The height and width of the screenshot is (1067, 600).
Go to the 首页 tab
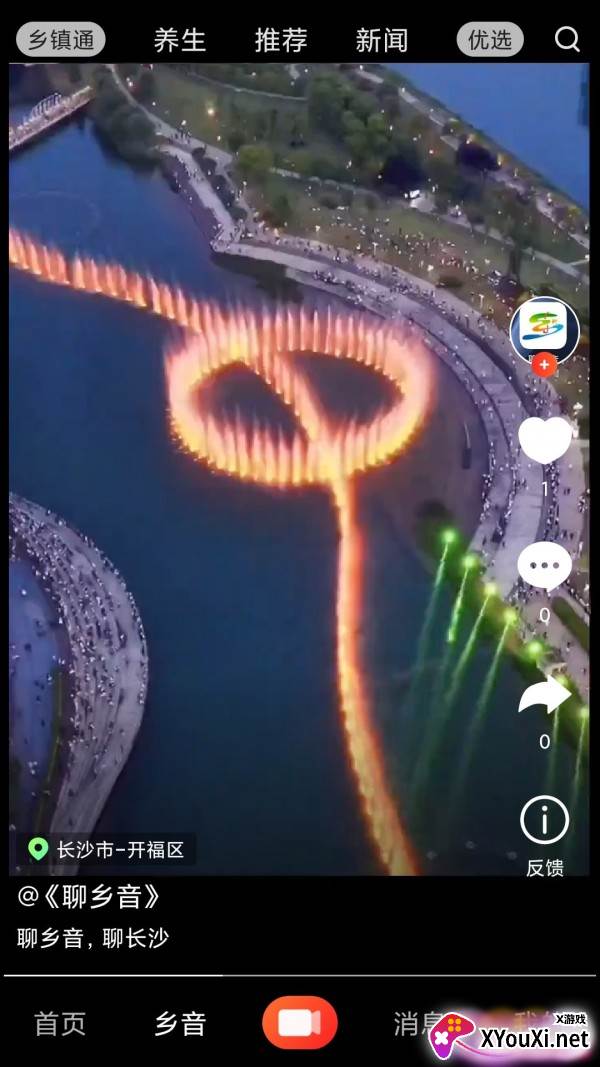60,1023
